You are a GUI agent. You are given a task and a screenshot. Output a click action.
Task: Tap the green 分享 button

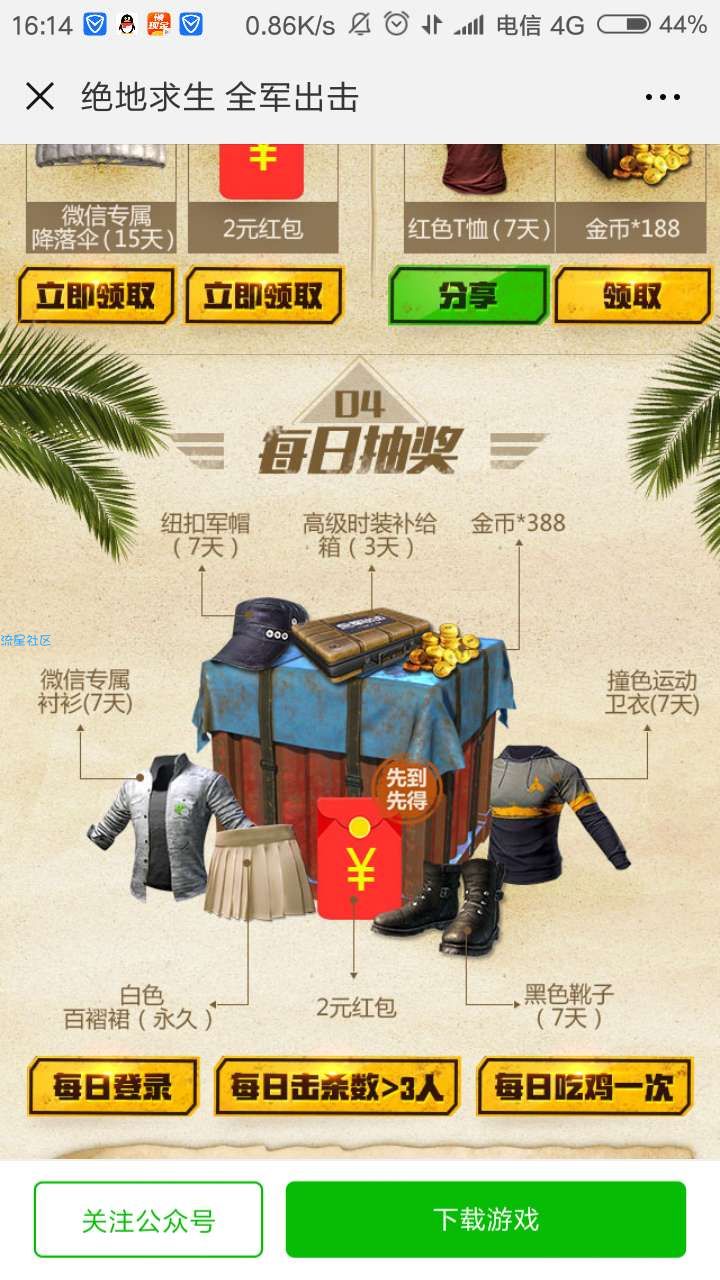[x=468, y=296]
